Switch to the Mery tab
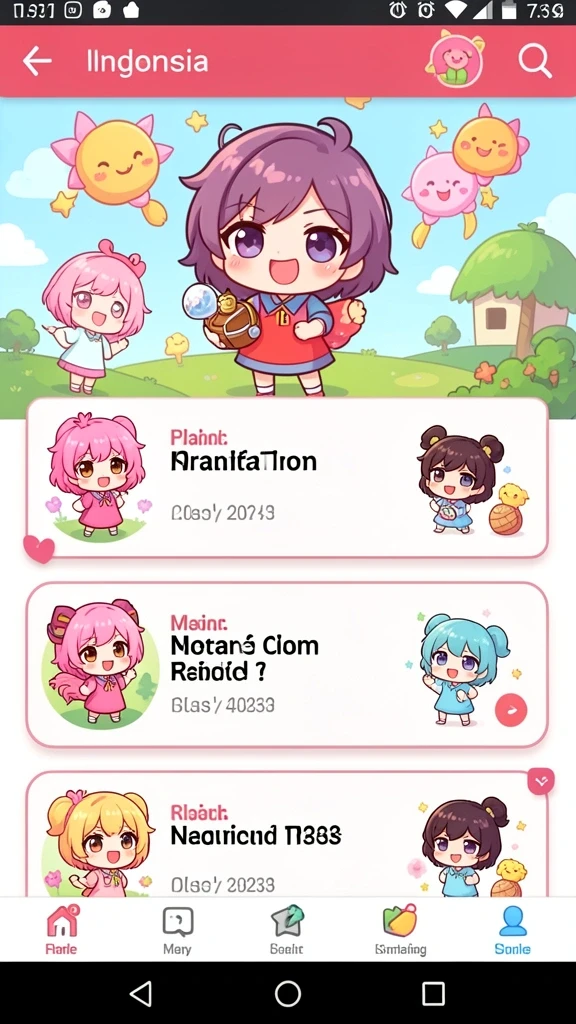The image size is (576, 1024). point(177,929)
